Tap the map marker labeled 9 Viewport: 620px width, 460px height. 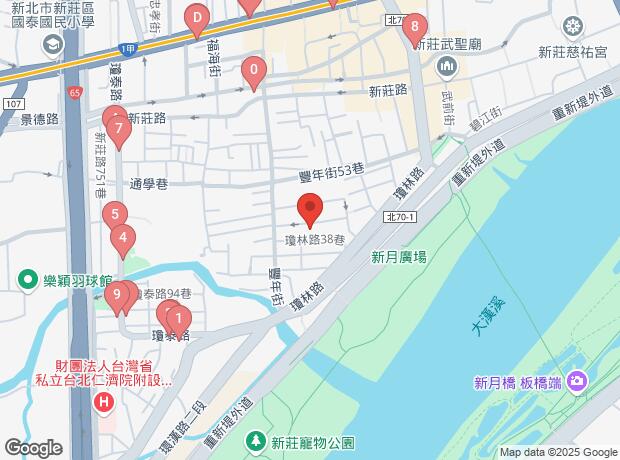coord(118,295)
